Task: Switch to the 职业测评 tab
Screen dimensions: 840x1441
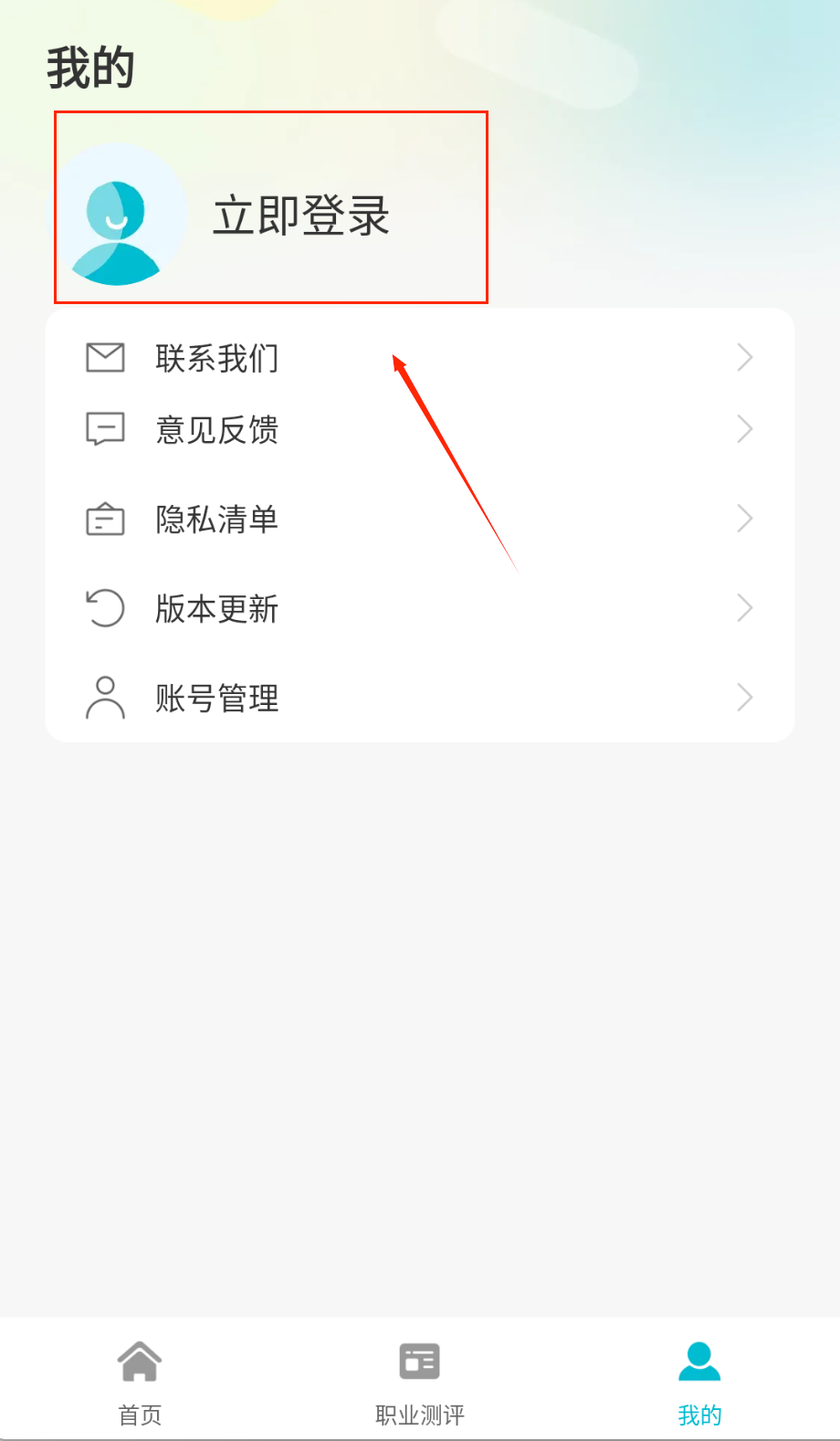Action: coord(419,1379)
